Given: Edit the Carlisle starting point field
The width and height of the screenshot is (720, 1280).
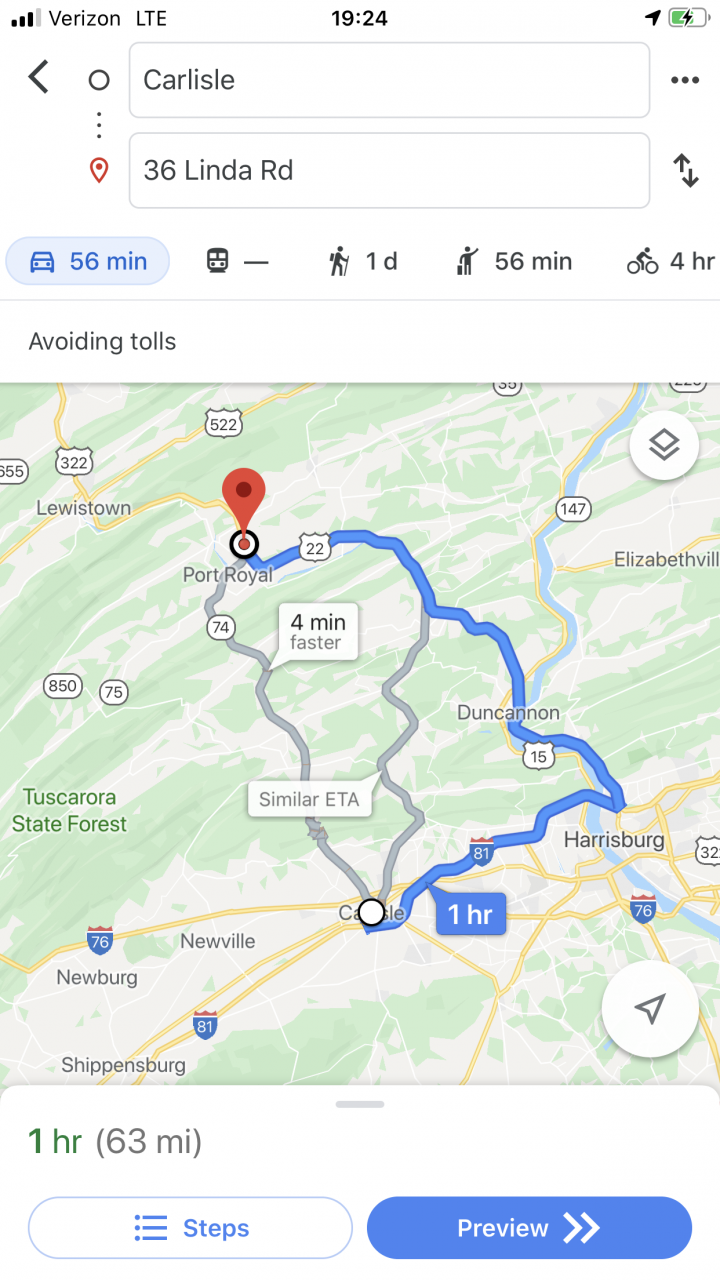Looking at the screenshot, I should tap(389, 80).
